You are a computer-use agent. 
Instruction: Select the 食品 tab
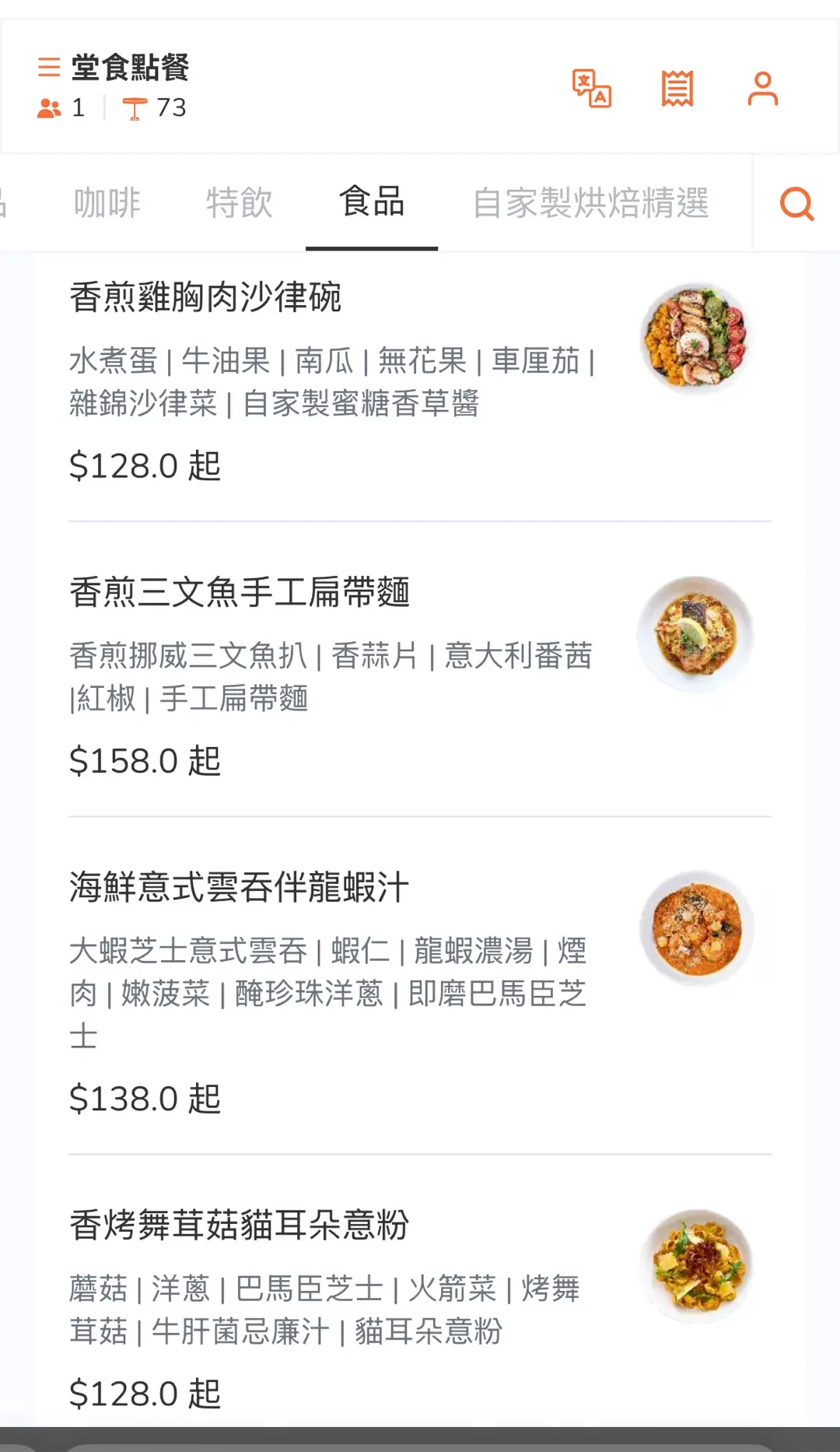click(x=372, y=202)
